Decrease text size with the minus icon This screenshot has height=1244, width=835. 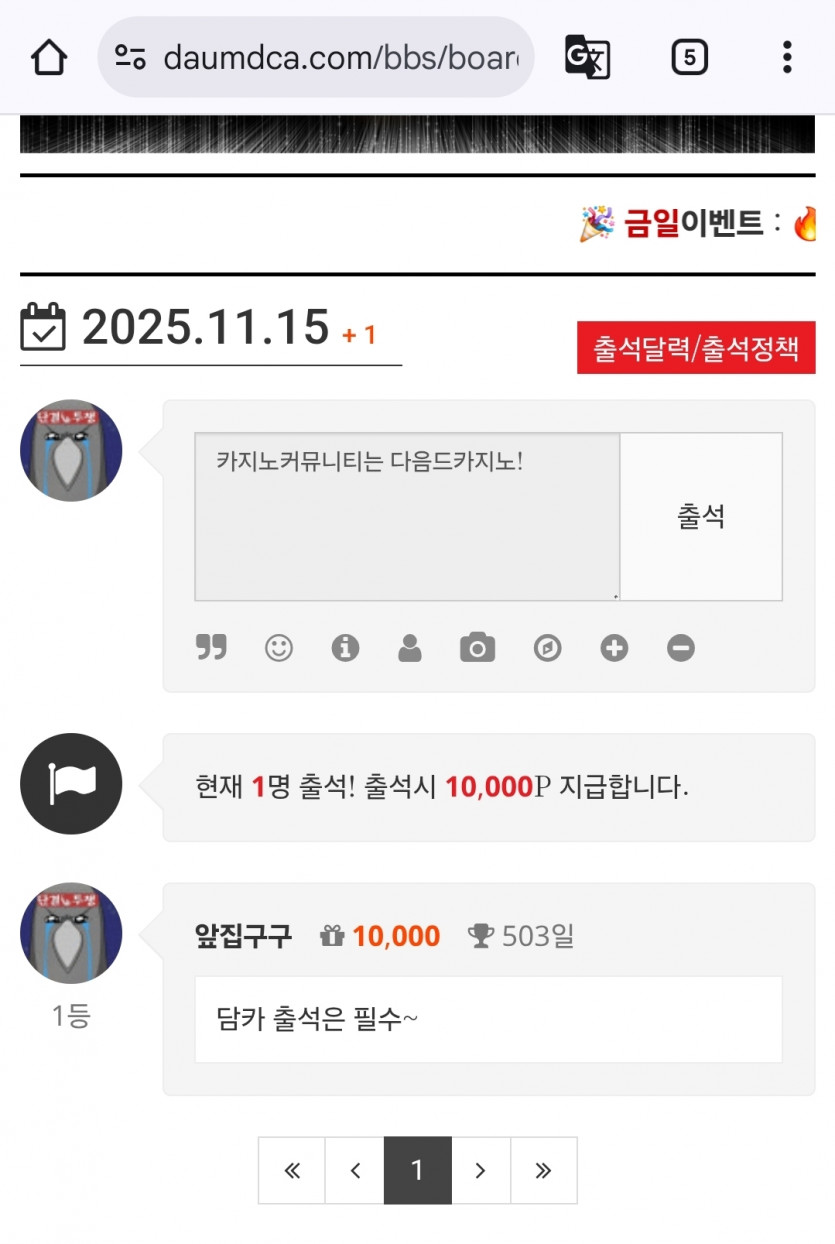tap(681, 648)
